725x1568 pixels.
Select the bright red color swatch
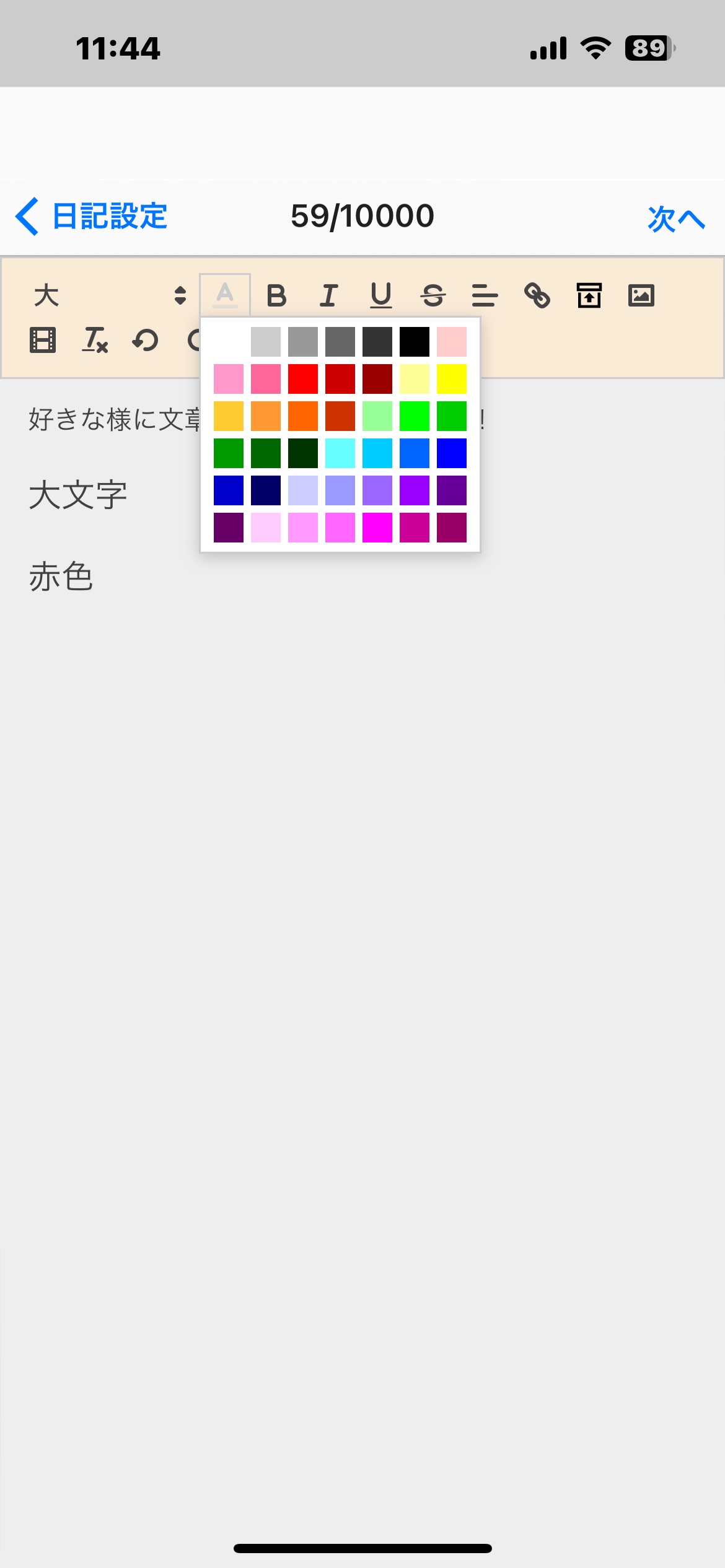pyautogui.click(x=303, y=379)
